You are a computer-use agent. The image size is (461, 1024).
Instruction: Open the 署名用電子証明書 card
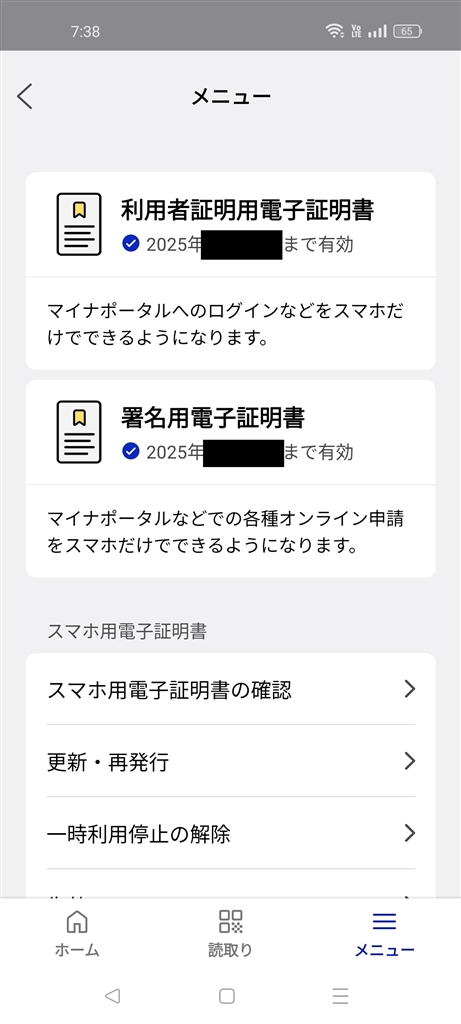pos(230,479)
